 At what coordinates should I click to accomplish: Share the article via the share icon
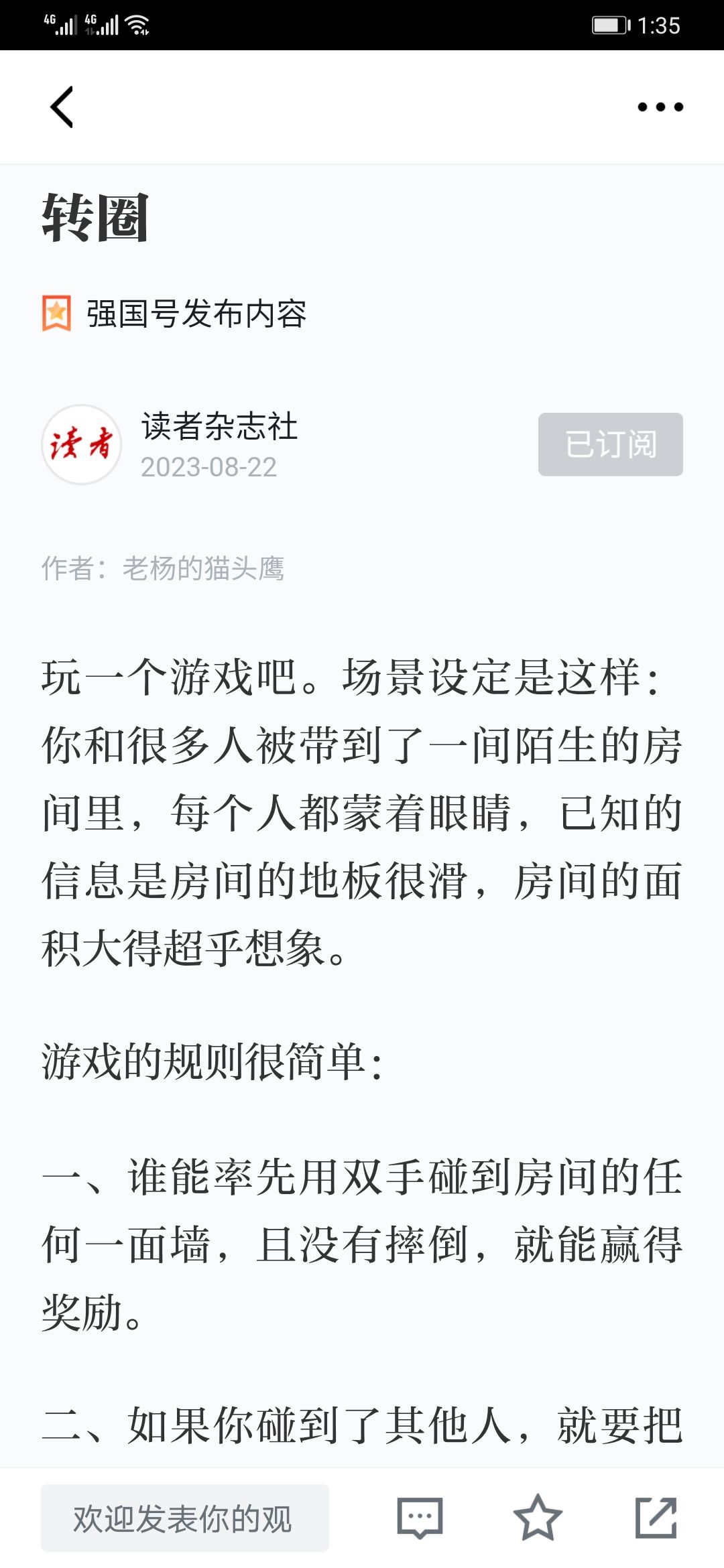point(656,1517)
